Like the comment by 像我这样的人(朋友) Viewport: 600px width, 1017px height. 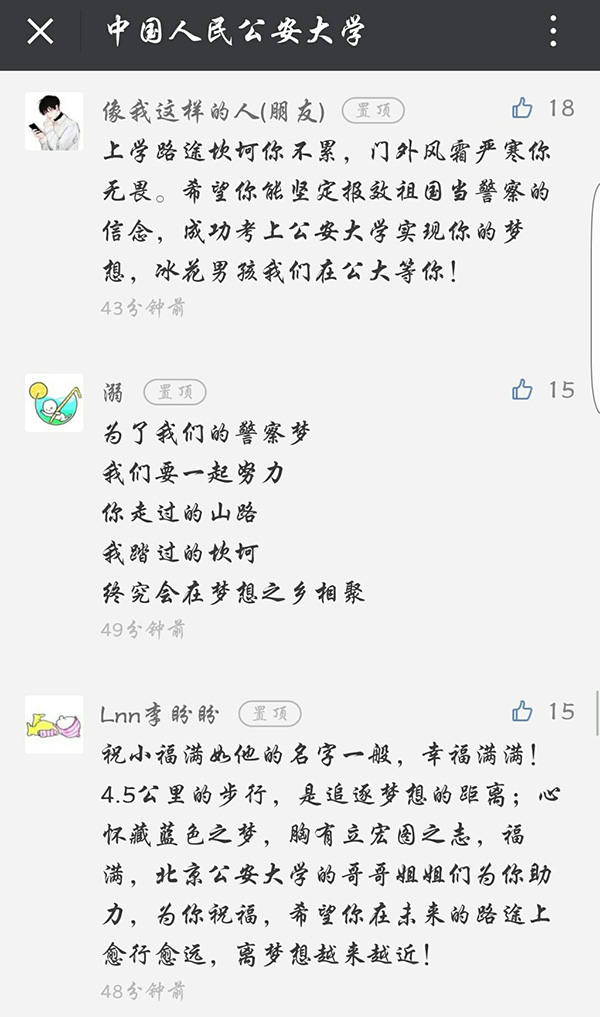[x=522, y=108]
